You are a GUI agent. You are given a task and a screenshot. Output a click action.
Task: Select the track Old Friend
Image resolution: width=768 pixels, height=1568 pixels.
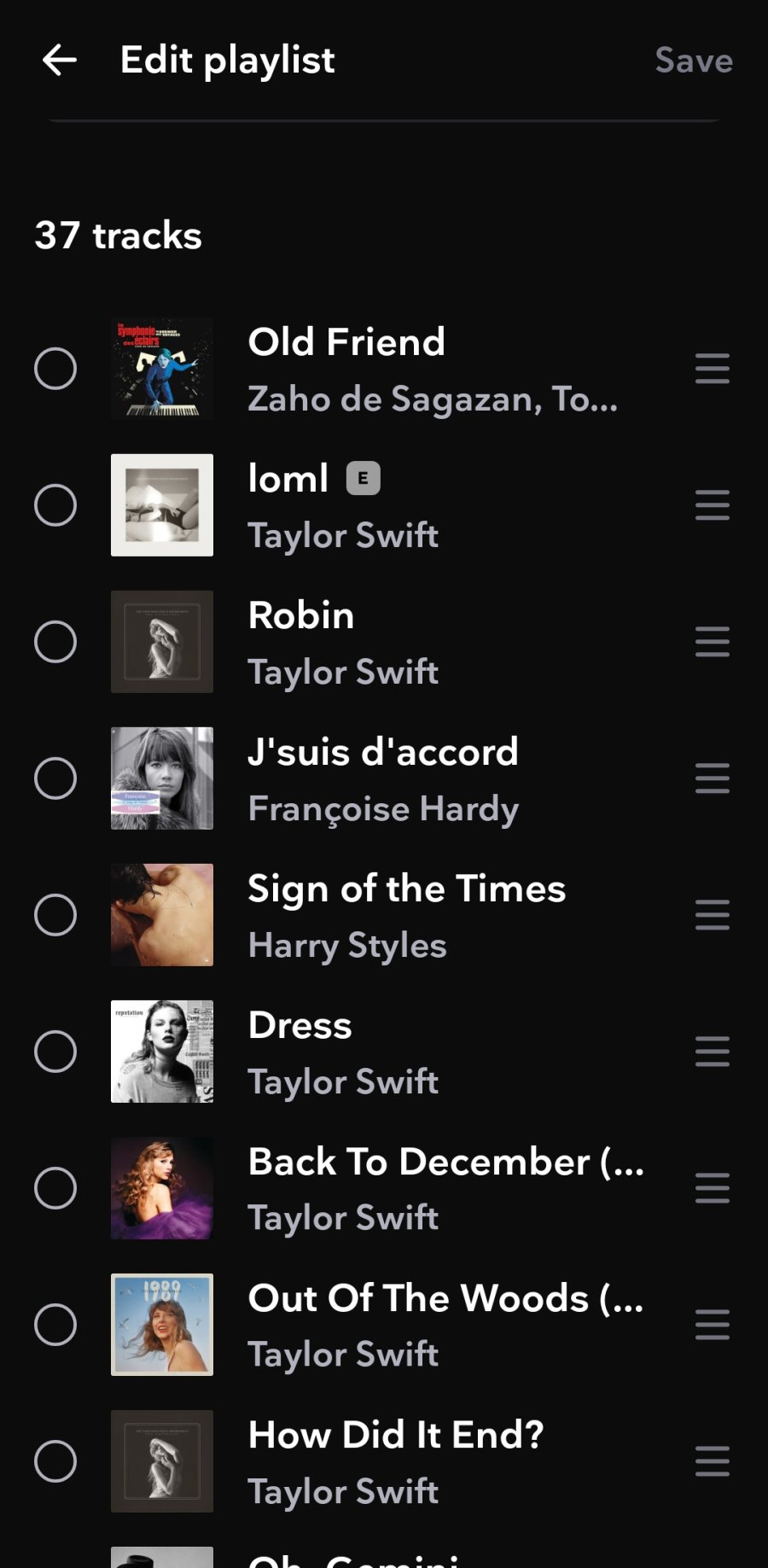tap(55, 369)
